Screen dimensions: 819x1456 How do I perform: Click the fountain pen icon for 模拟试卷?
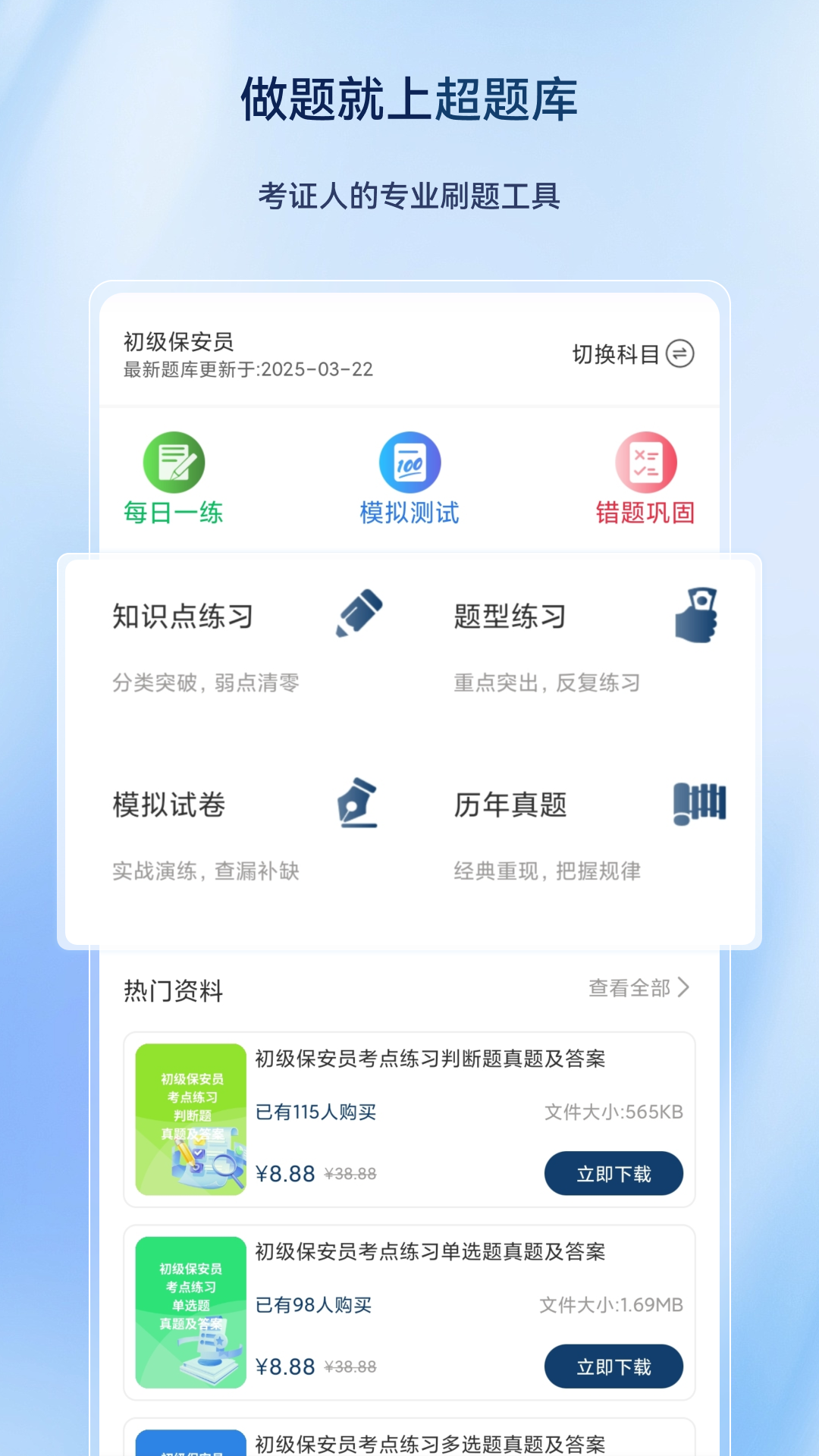point(357,805)
